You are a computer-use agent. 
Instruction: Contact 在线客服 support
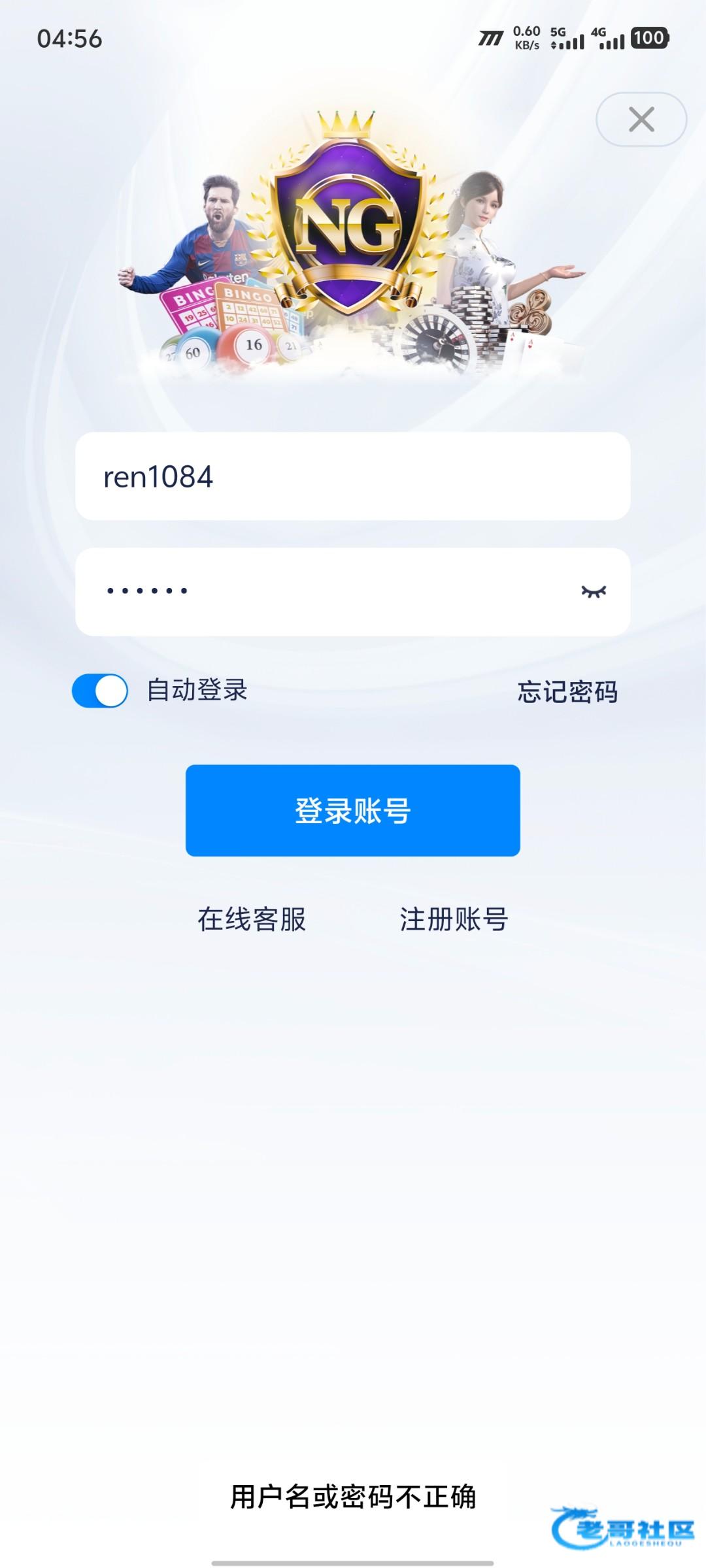pos(252,919)
